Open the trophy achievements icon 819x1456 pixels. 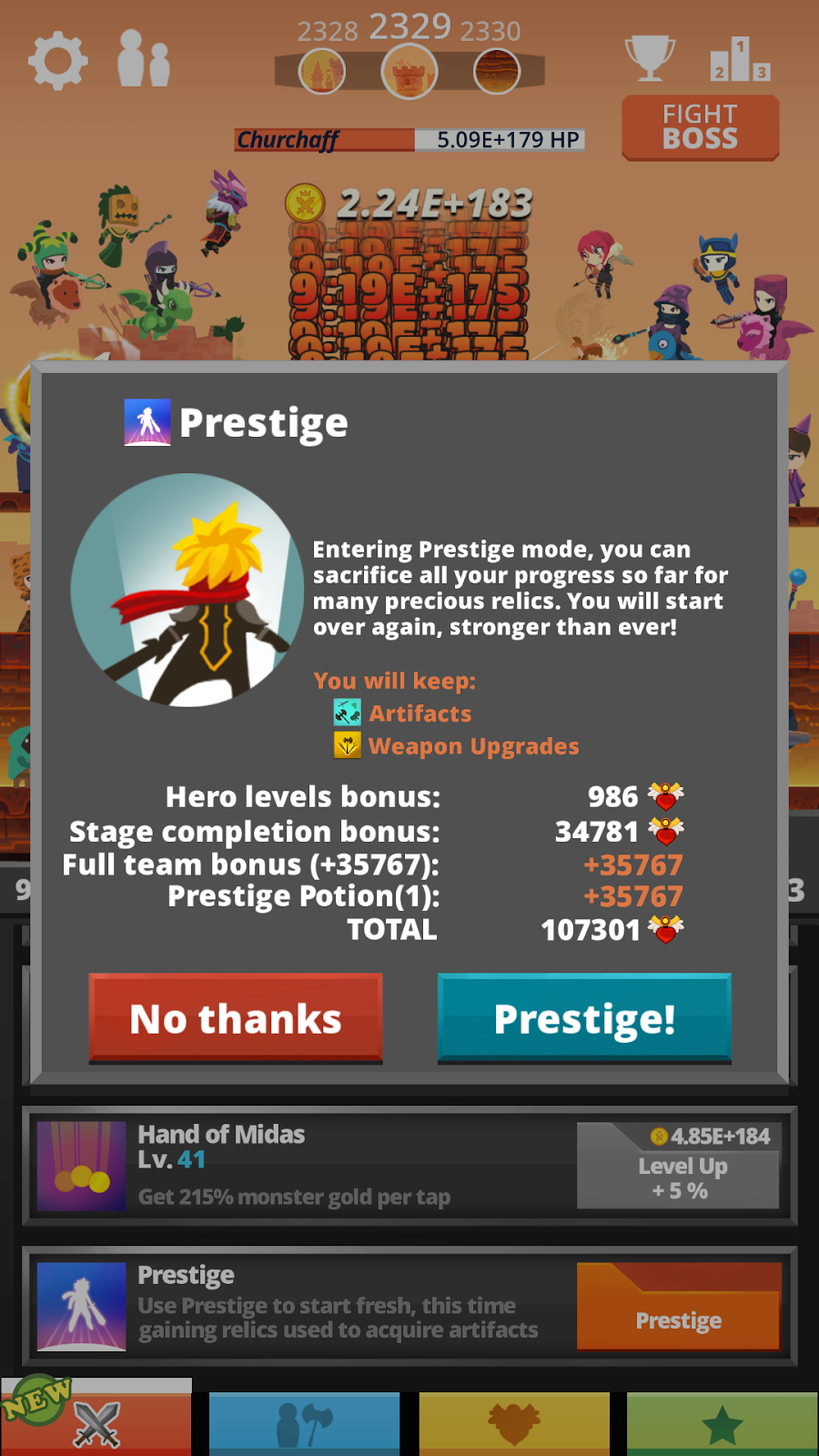650,57
